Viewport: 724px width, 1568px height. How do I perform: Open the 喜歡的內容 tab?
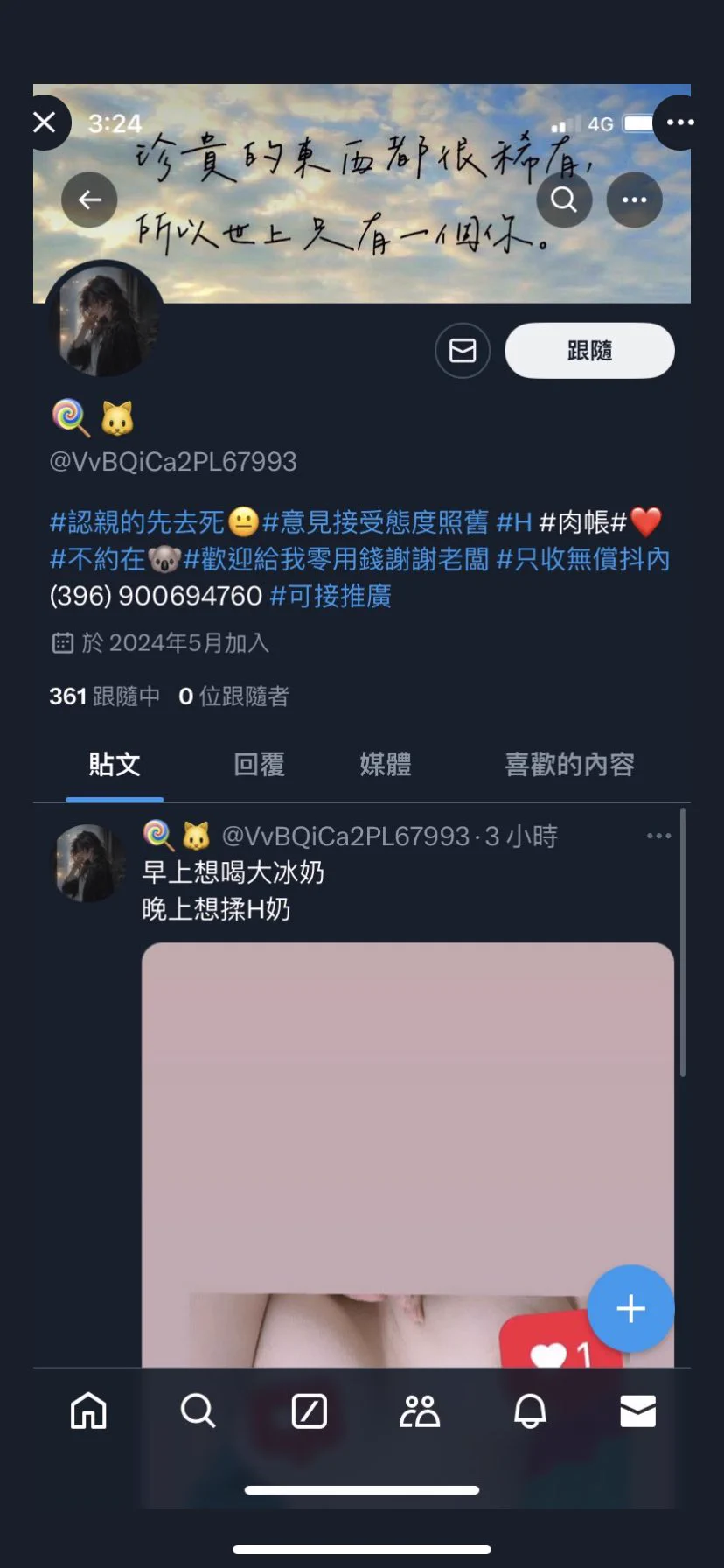pyautogui.click(x=569, y=765)
